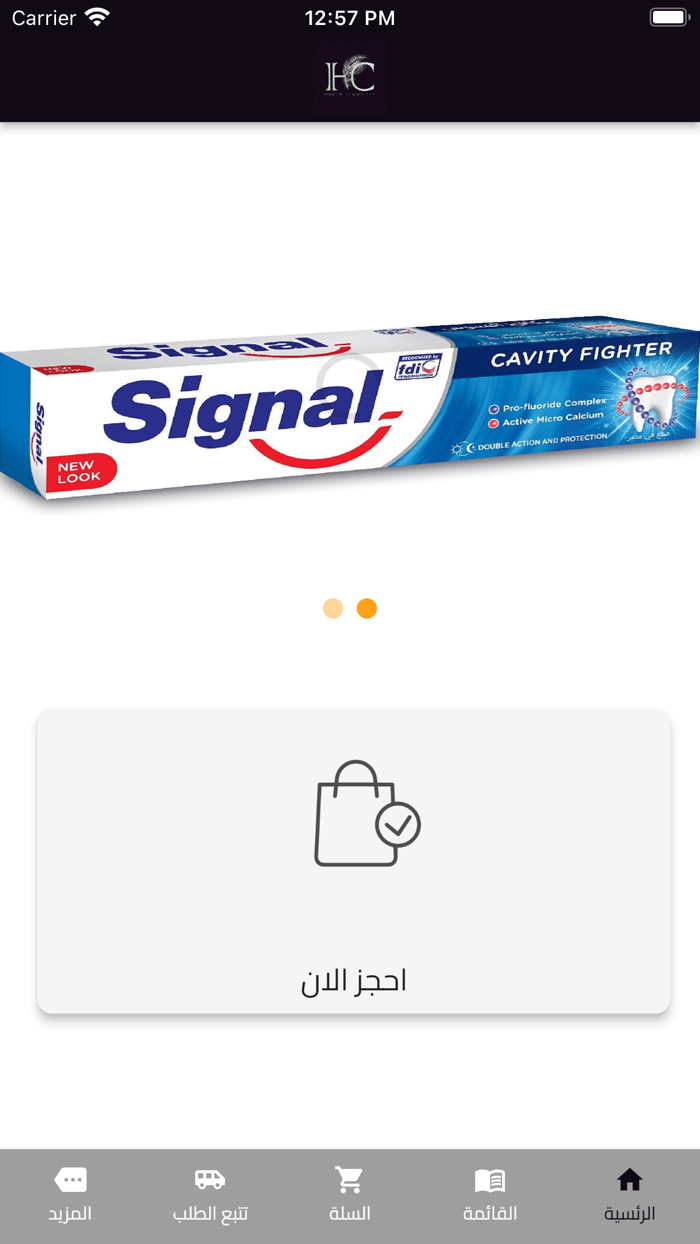Select the first carousel page dot
The width and height of the screenshot is (700, 1244).
point(333,608)
